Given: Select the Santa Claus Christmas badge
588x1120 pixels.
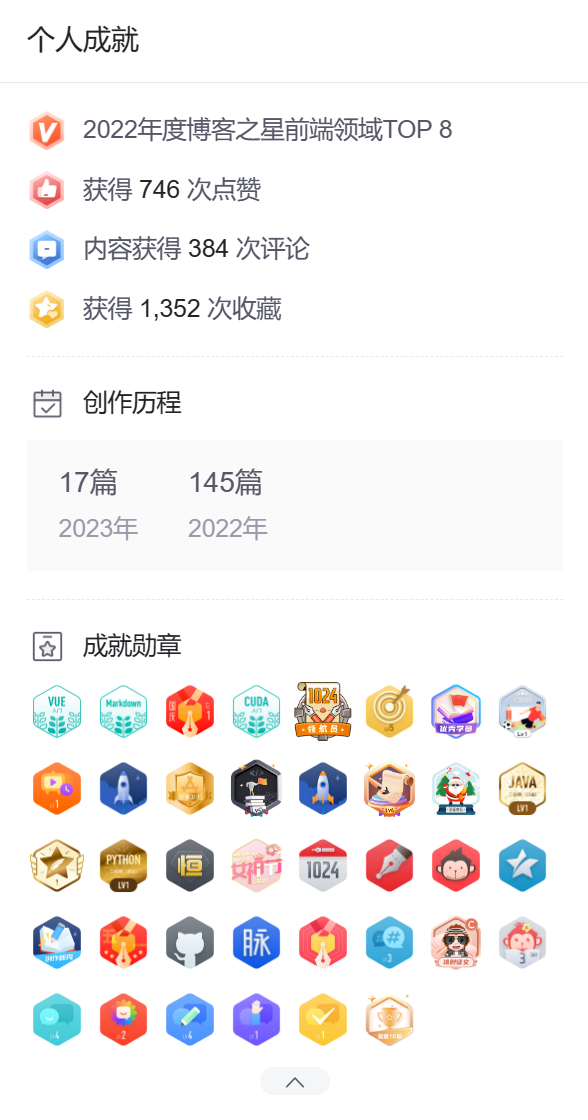Looking at the screenshot, I should pyautogui.click(x=456, y=789).
